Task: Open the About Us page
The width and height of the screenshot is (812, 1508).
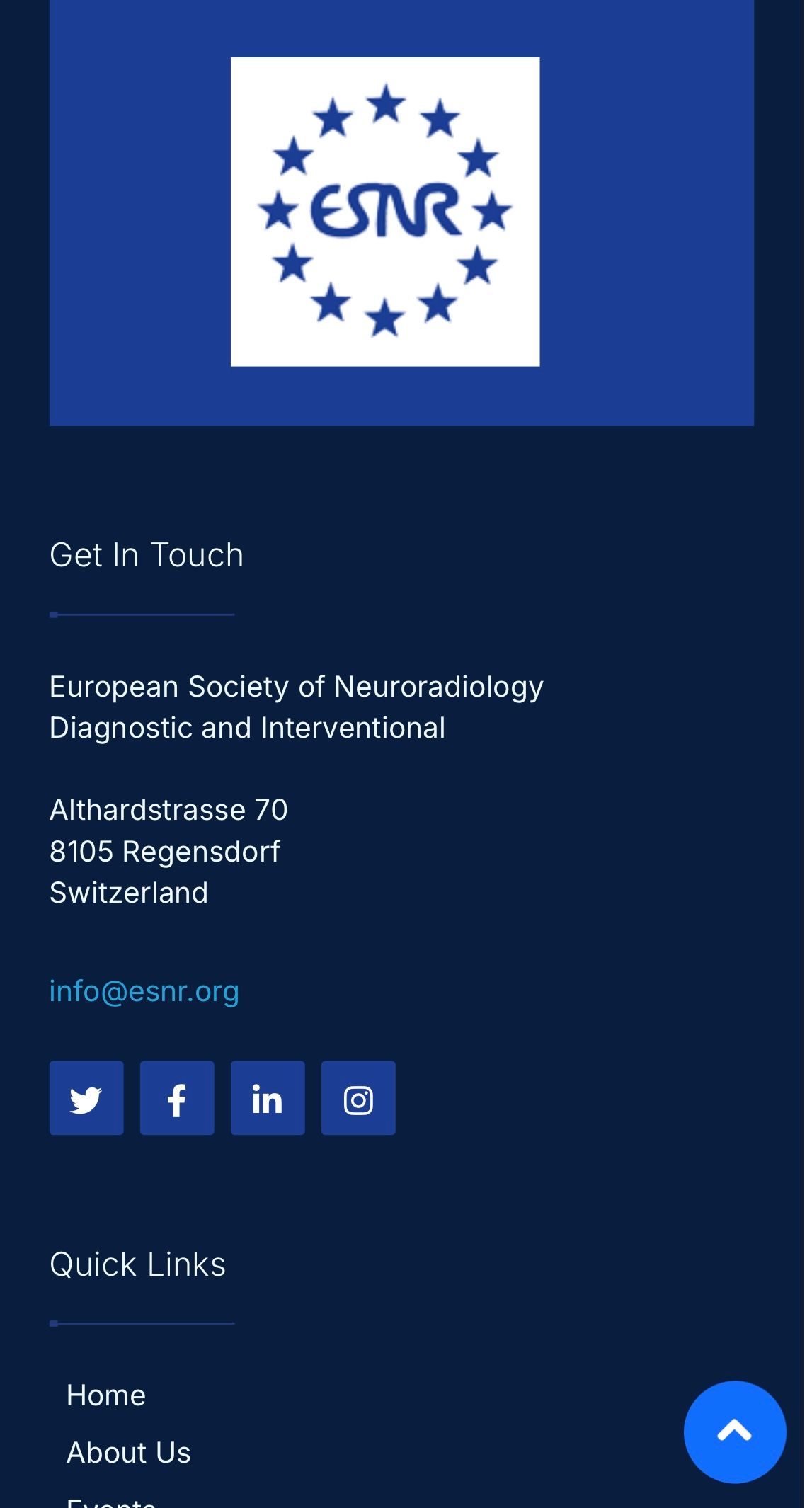Action: (x=129, y=1453)
